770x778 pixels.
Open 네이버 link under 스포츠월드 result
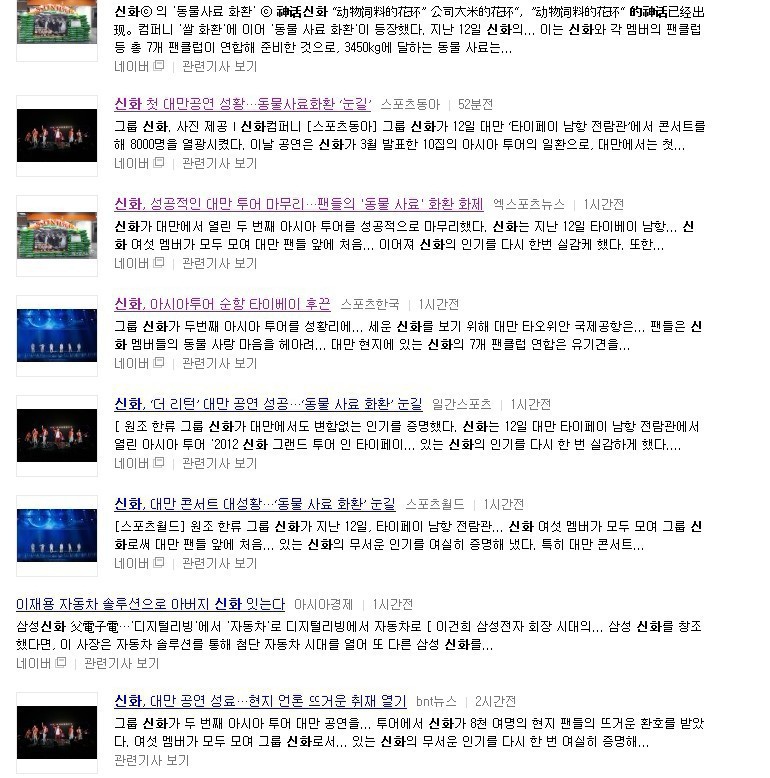[131, 563]
